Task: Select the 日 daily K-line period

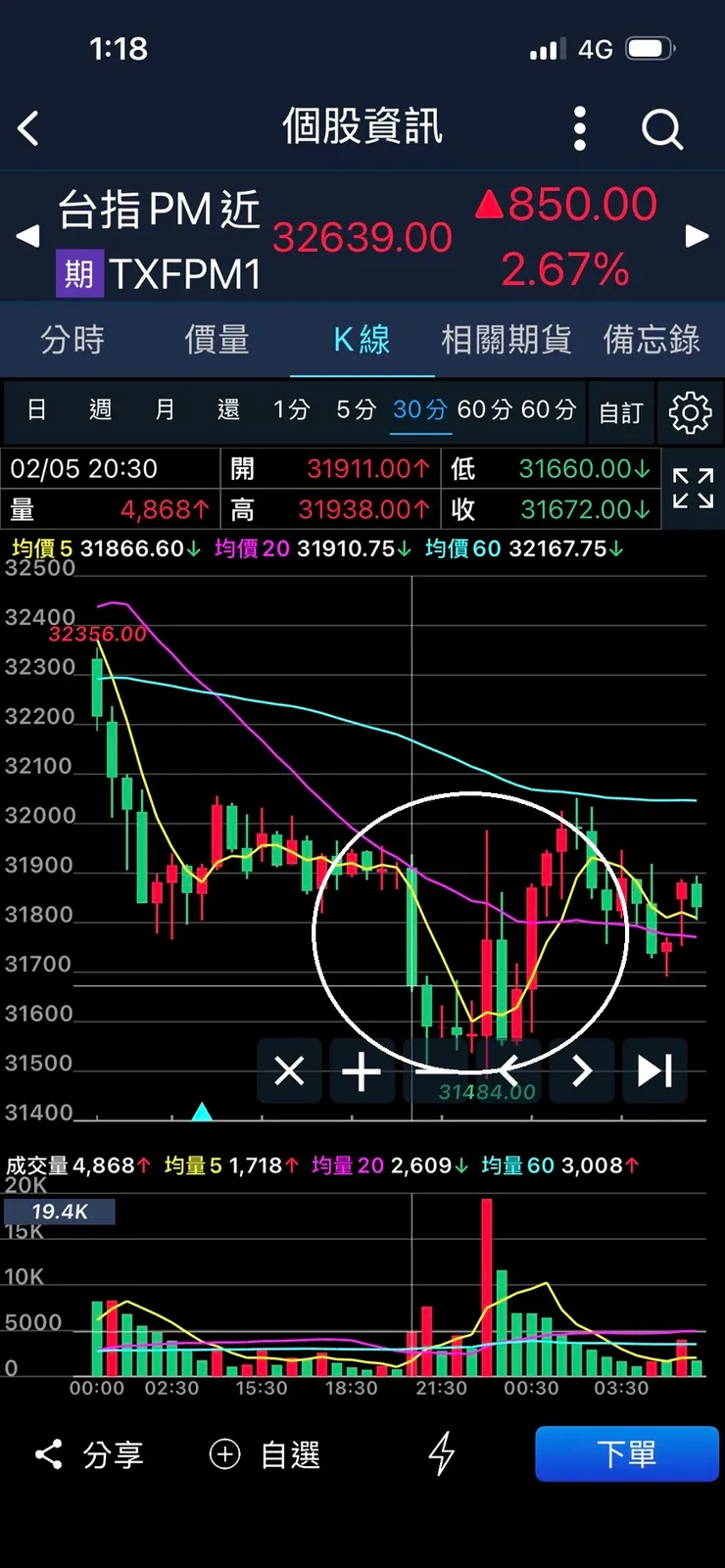Action: click(36, 409)
